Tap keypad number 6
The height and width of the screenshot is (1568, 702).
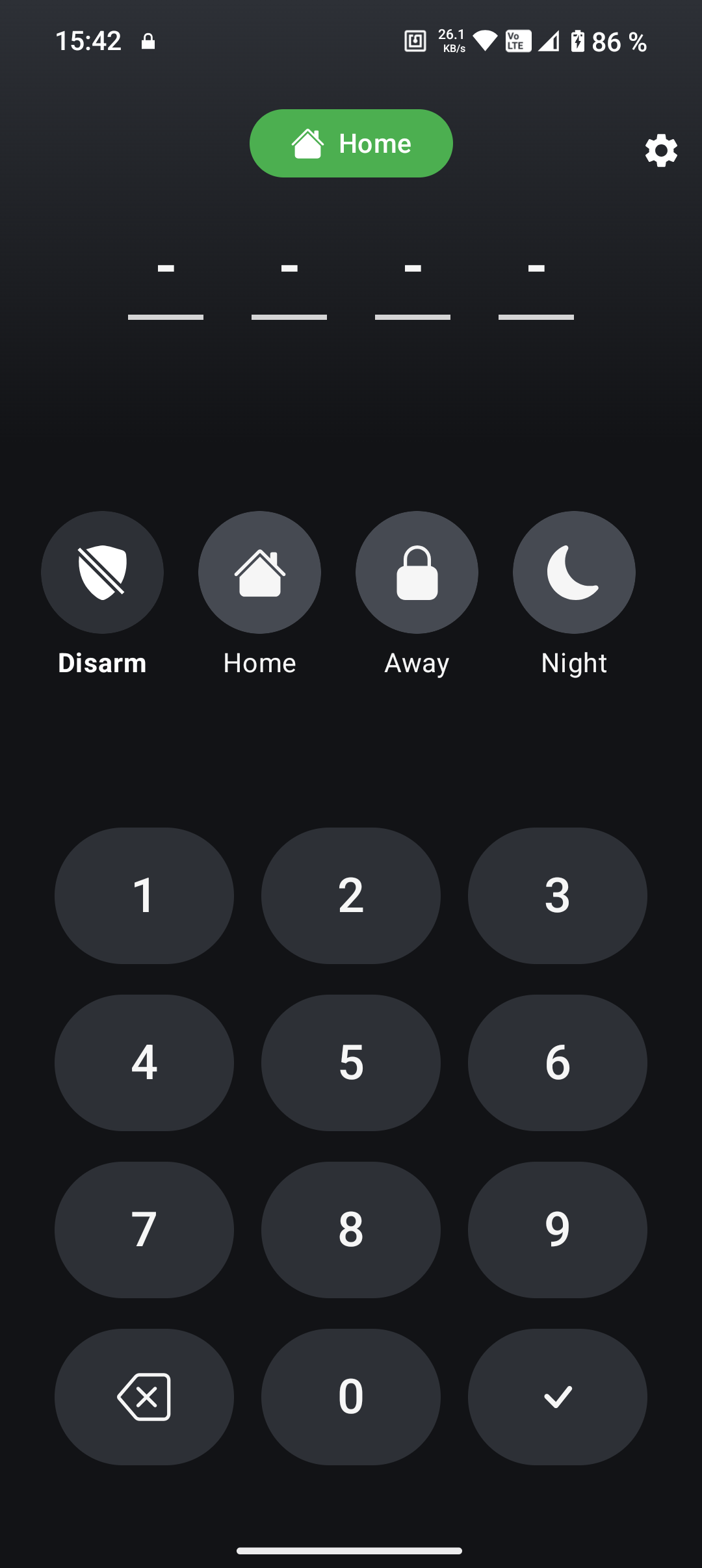558,1062
